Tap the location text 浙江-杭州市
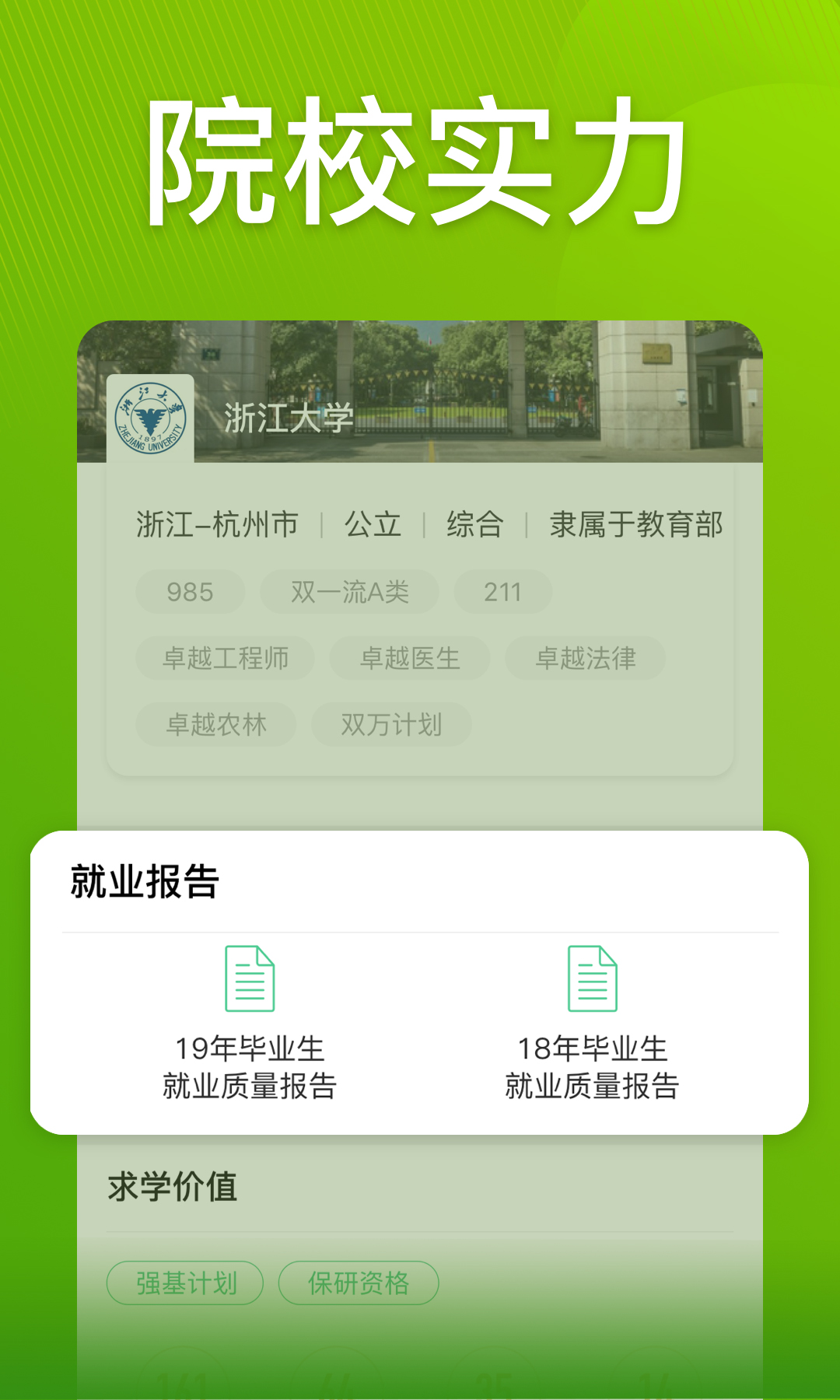 tap(215, 524)
